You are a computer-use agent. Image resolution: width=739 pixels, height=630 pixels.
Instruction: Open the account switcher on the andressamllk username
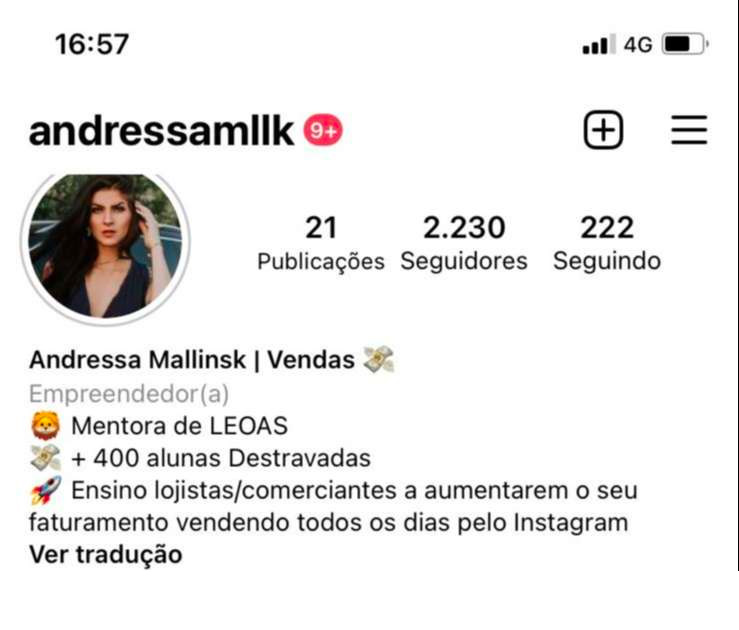click(161, 131)
